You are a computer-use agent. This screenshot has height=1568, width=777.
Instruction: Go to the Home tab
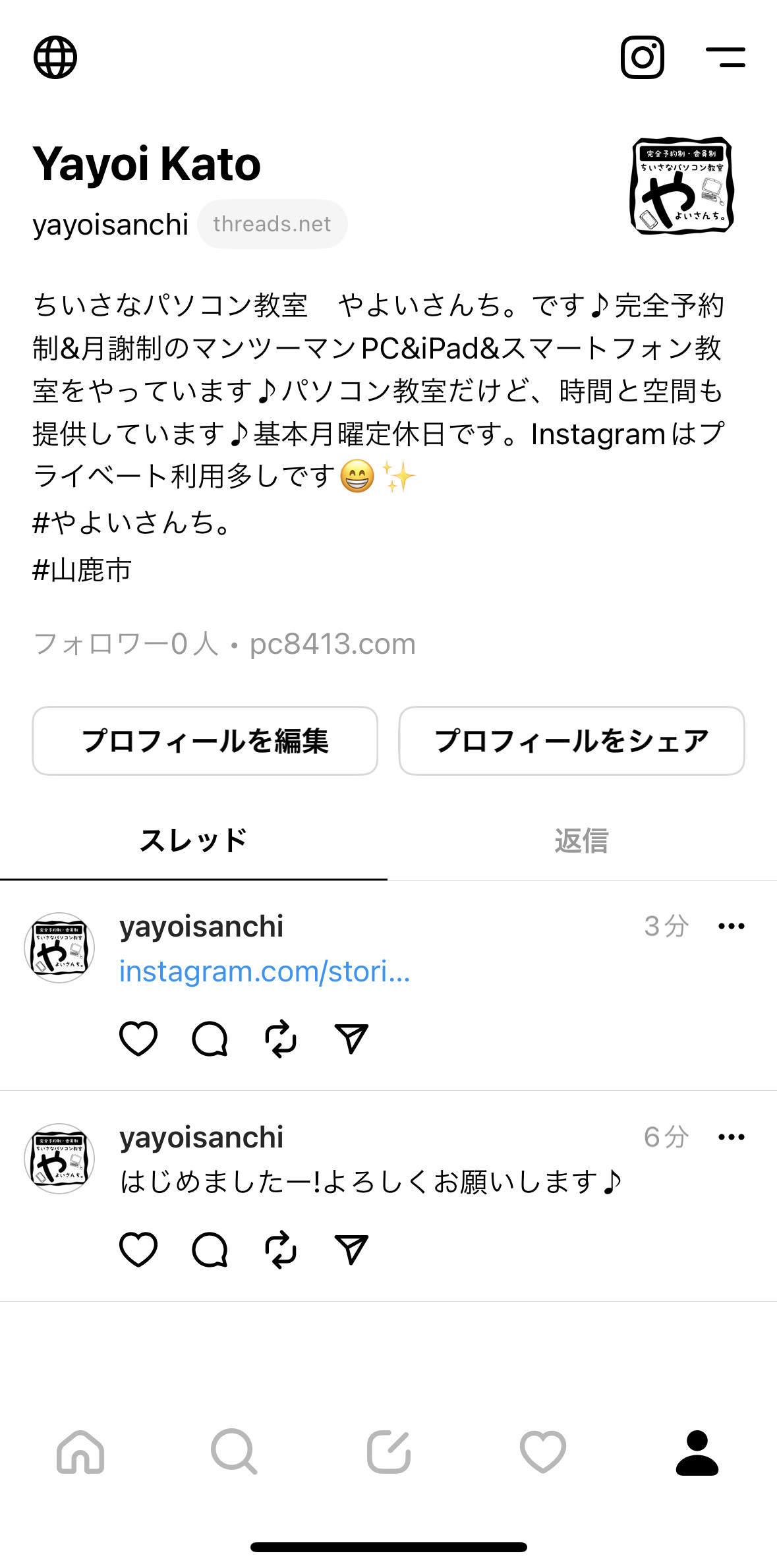80,1452
